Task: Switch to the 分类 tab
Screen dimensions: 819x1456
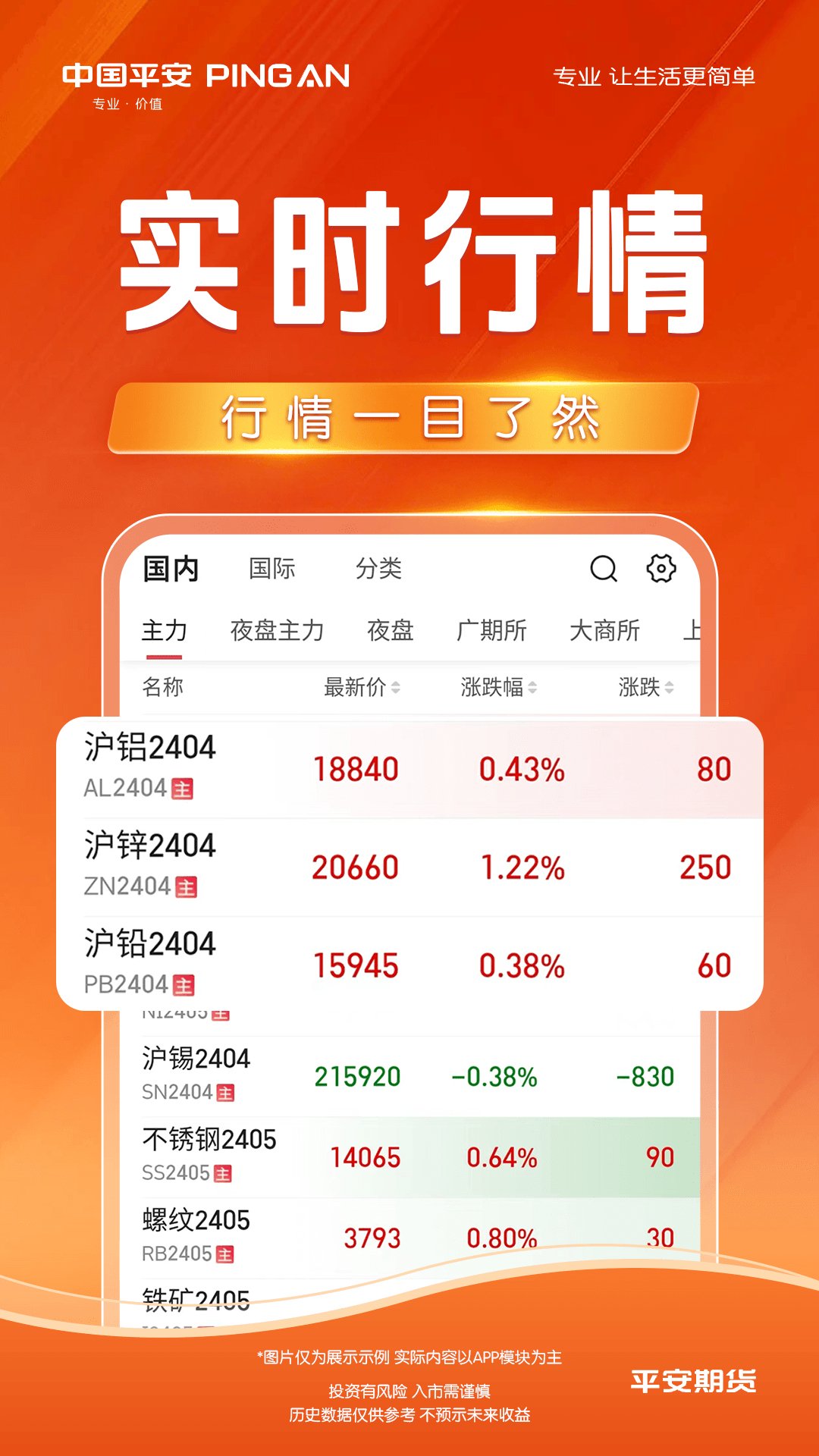Action: [x=381, y=567]
